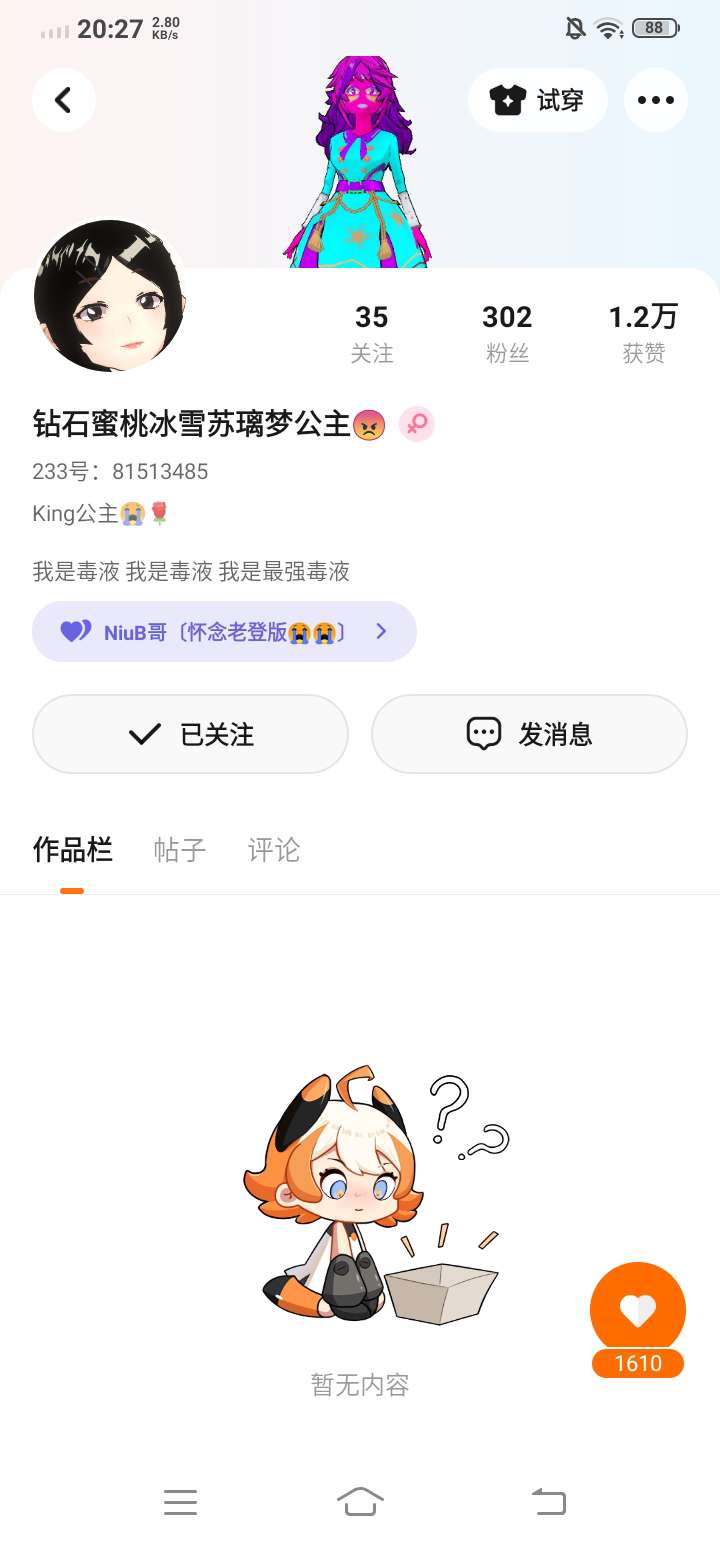This screenshot has height=1544, width=720.
Task: Open the three-dot overflow menu
Action: click(656, 100)
